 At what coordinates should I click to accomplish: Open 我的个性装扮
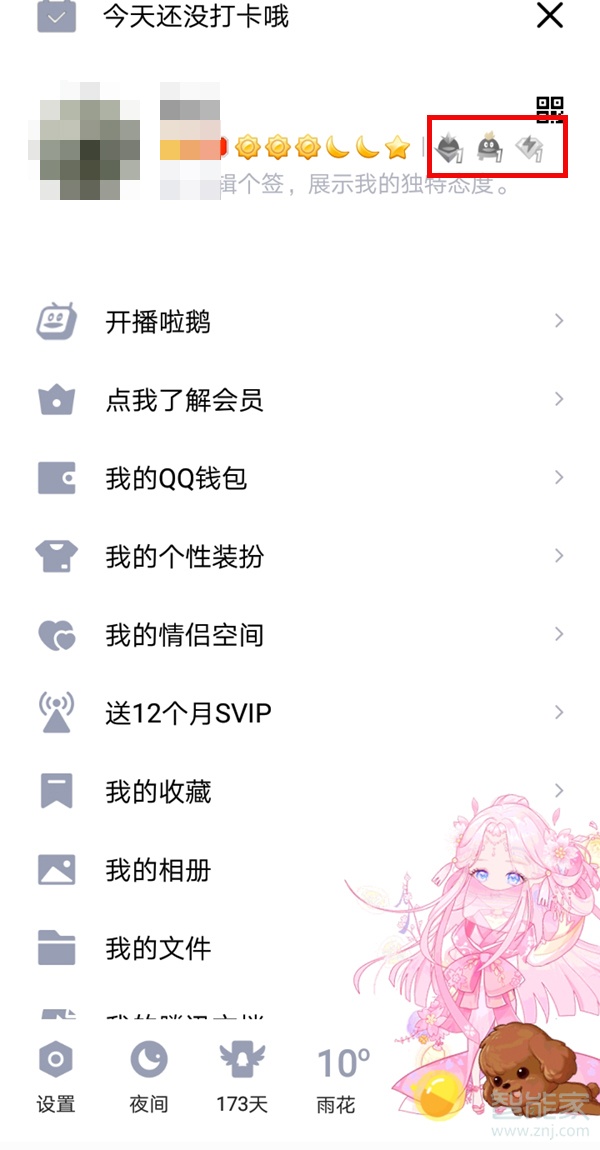coord(184,557)
